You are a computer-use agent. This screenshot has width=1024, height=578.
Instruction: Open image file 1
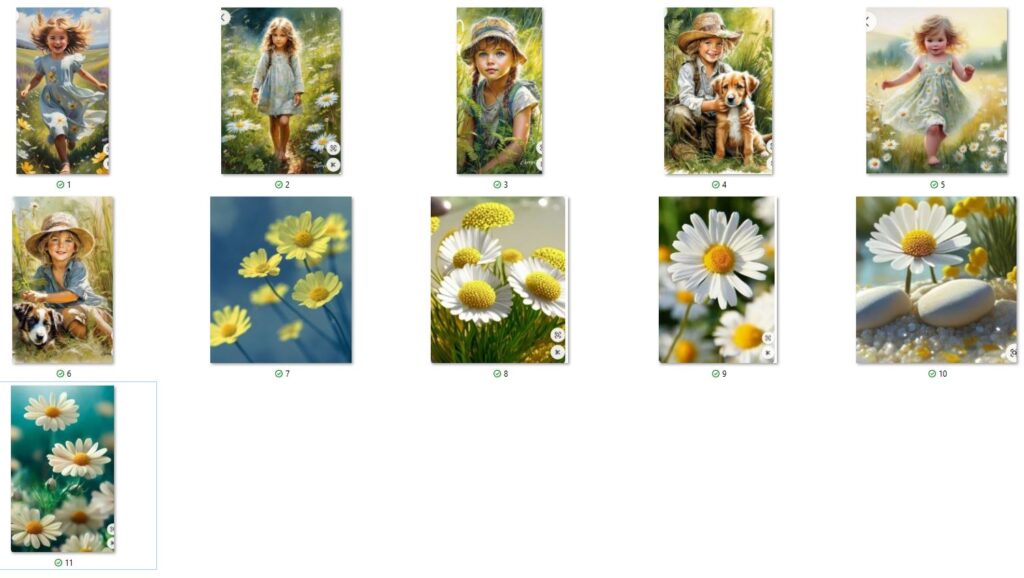click(63, 91)
